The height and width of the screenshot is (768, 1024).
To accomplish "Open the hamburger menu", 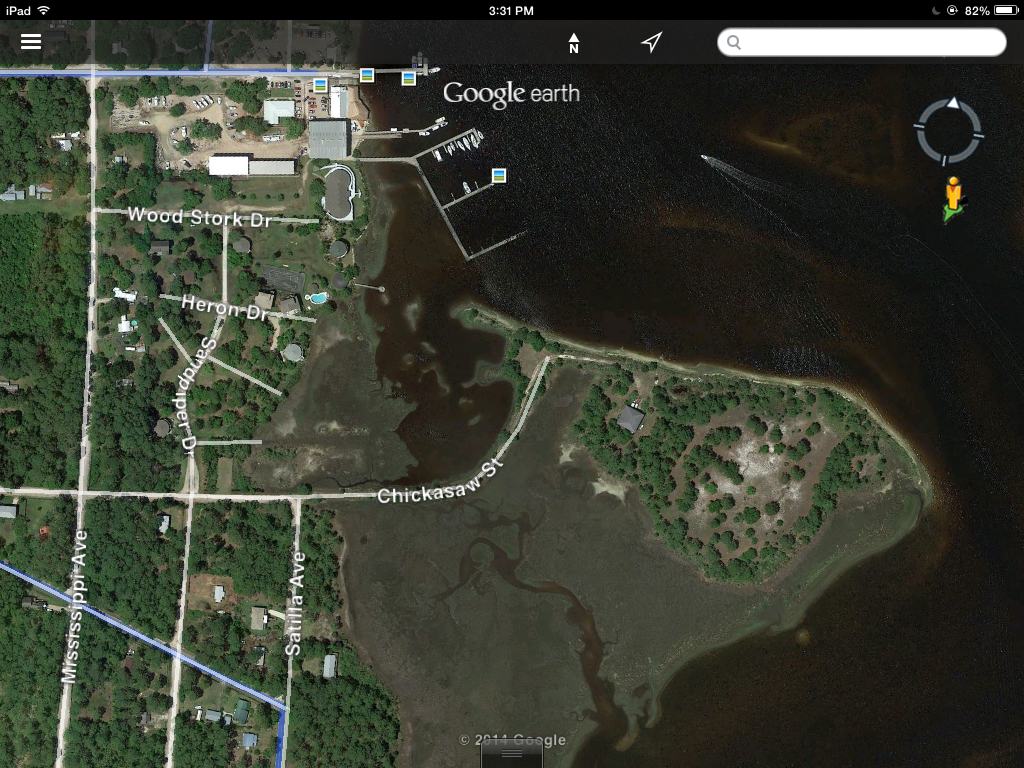I will pyautogui.click(x=31, y=41).
